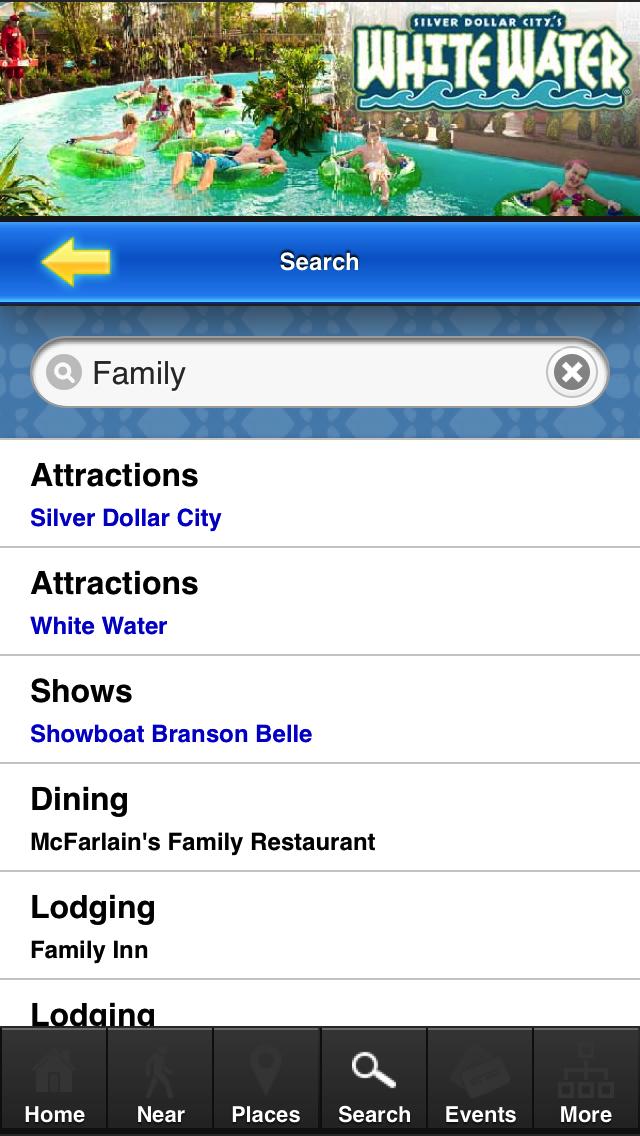Open the More tab
This screenshot has width=640, height=1136.
pos(586,1082)
